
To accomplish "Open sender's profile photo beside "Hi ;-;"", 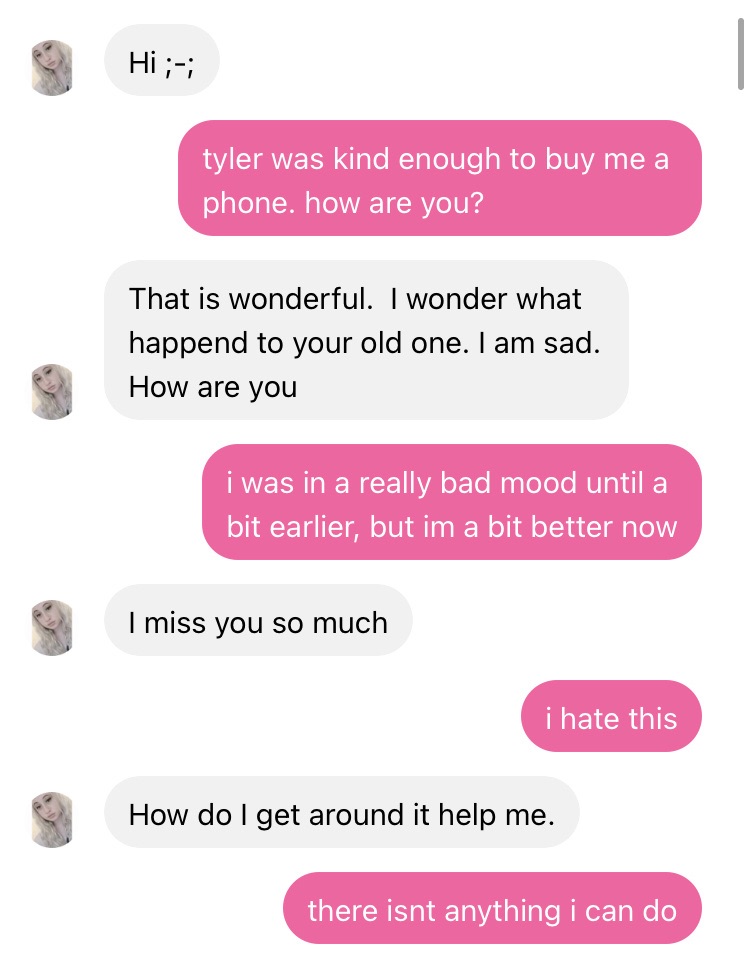I will click(52, 68).
